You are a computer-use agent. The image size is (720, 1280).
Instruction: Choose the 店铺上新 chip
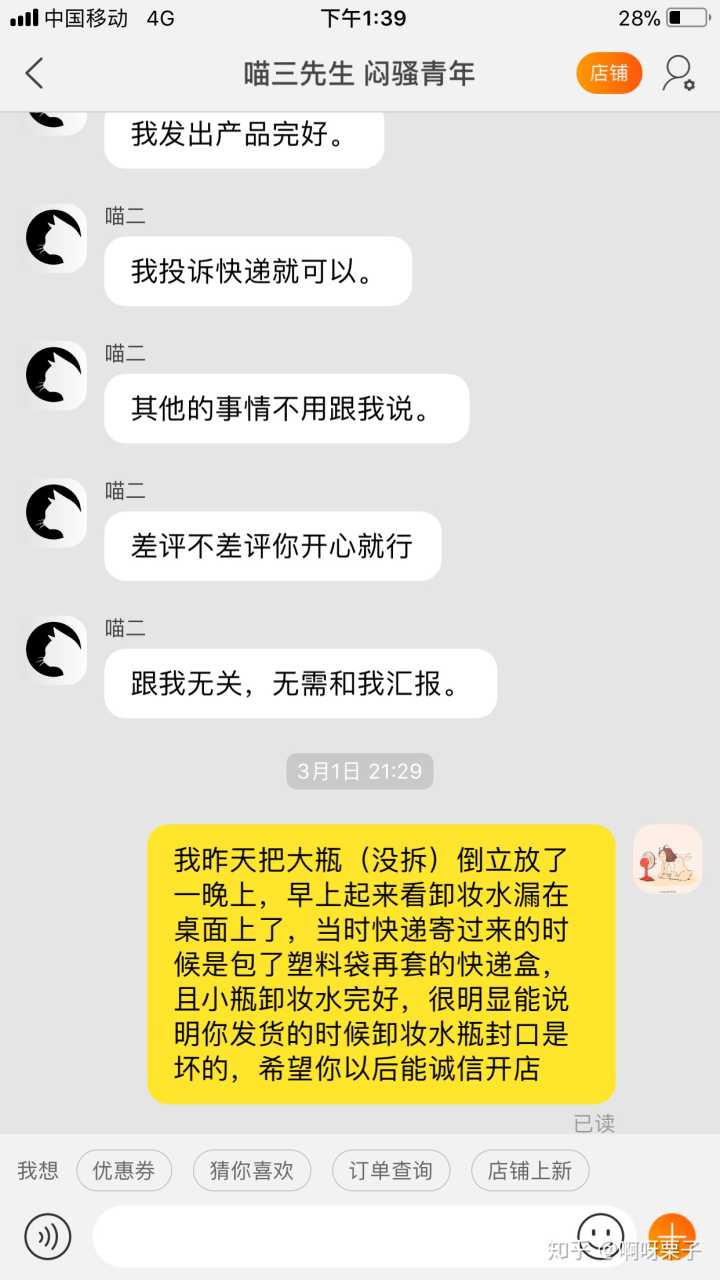coord(529,1171)
